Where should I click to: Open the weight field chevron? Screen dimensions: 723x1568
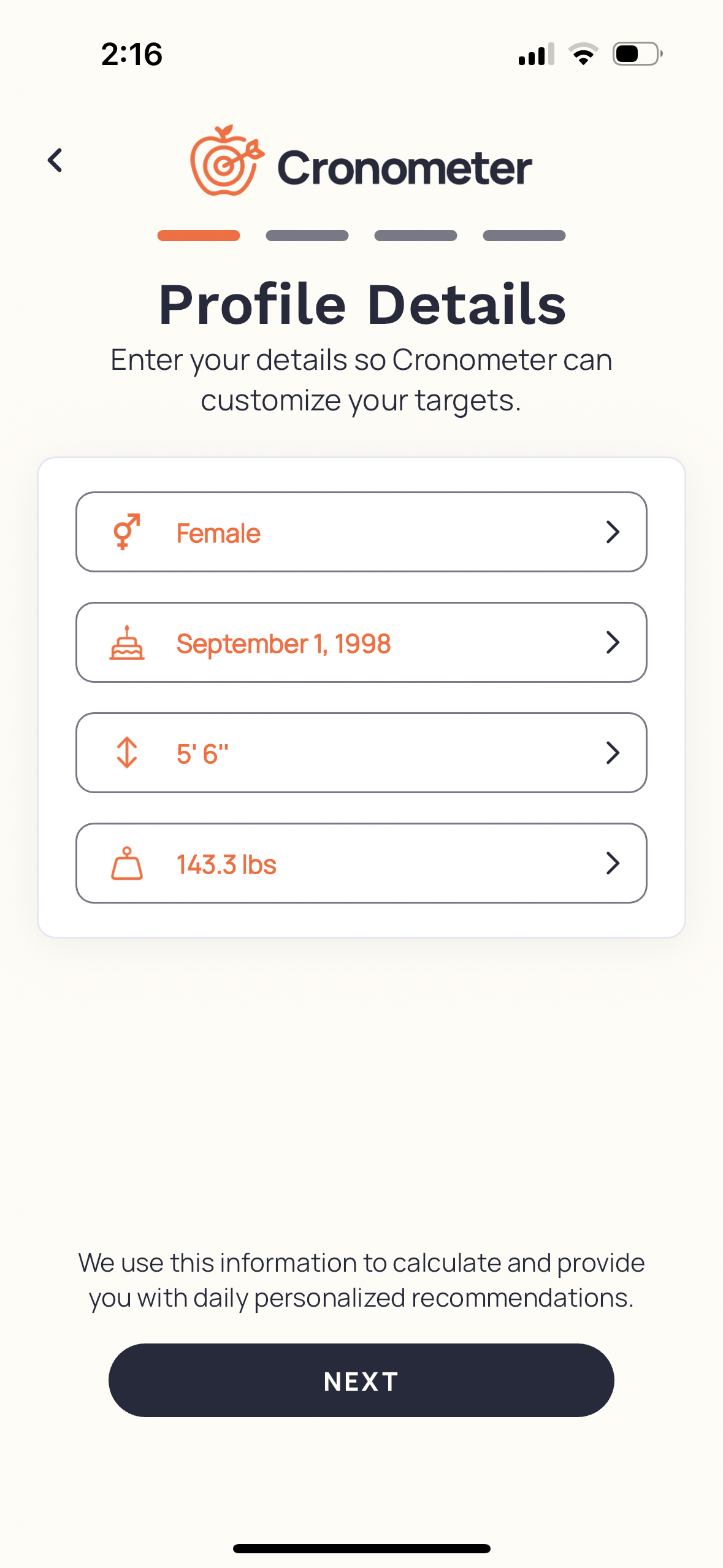(613, 864)
